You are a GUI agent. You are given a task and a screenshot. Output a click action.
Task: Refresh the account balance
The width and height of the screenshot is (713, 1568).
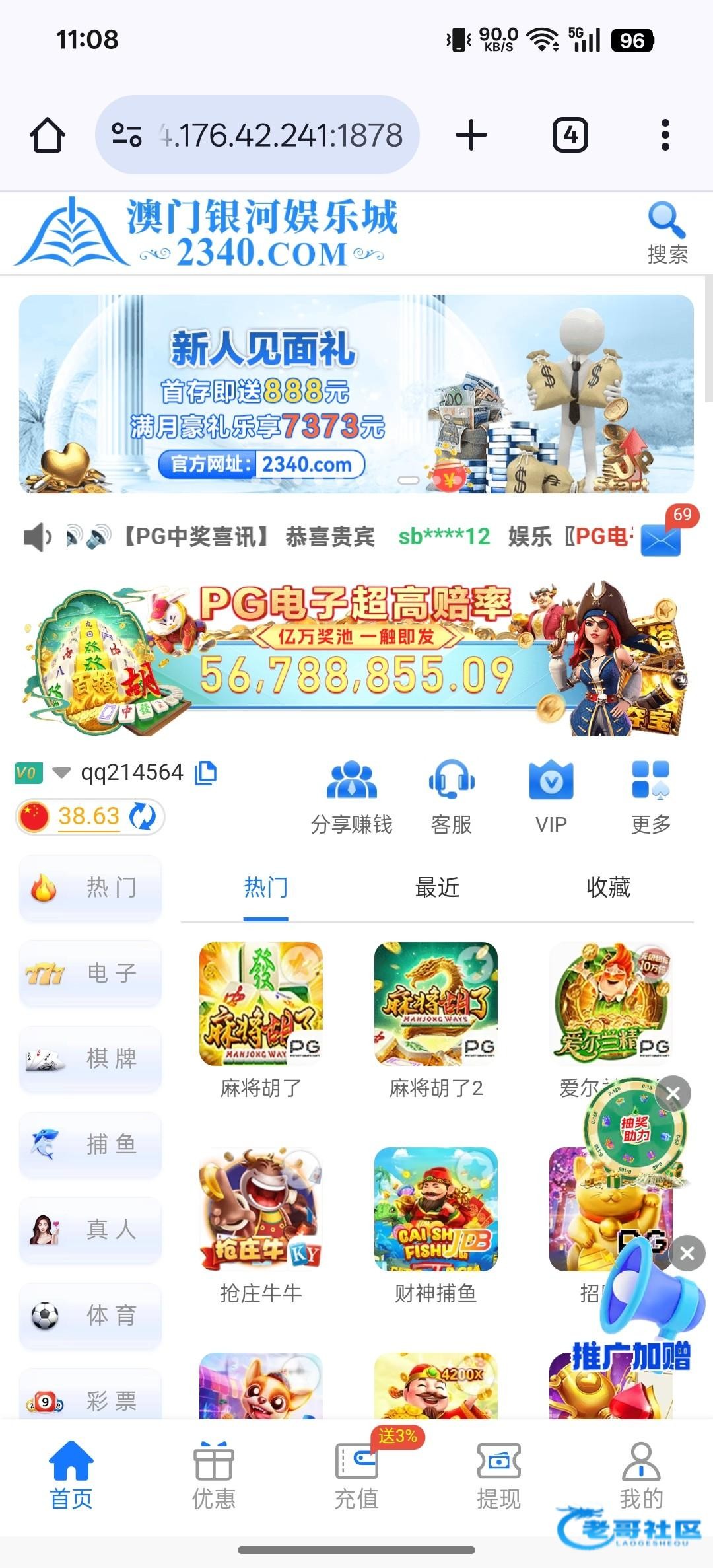pyautogui.click(x=143, y=817)
